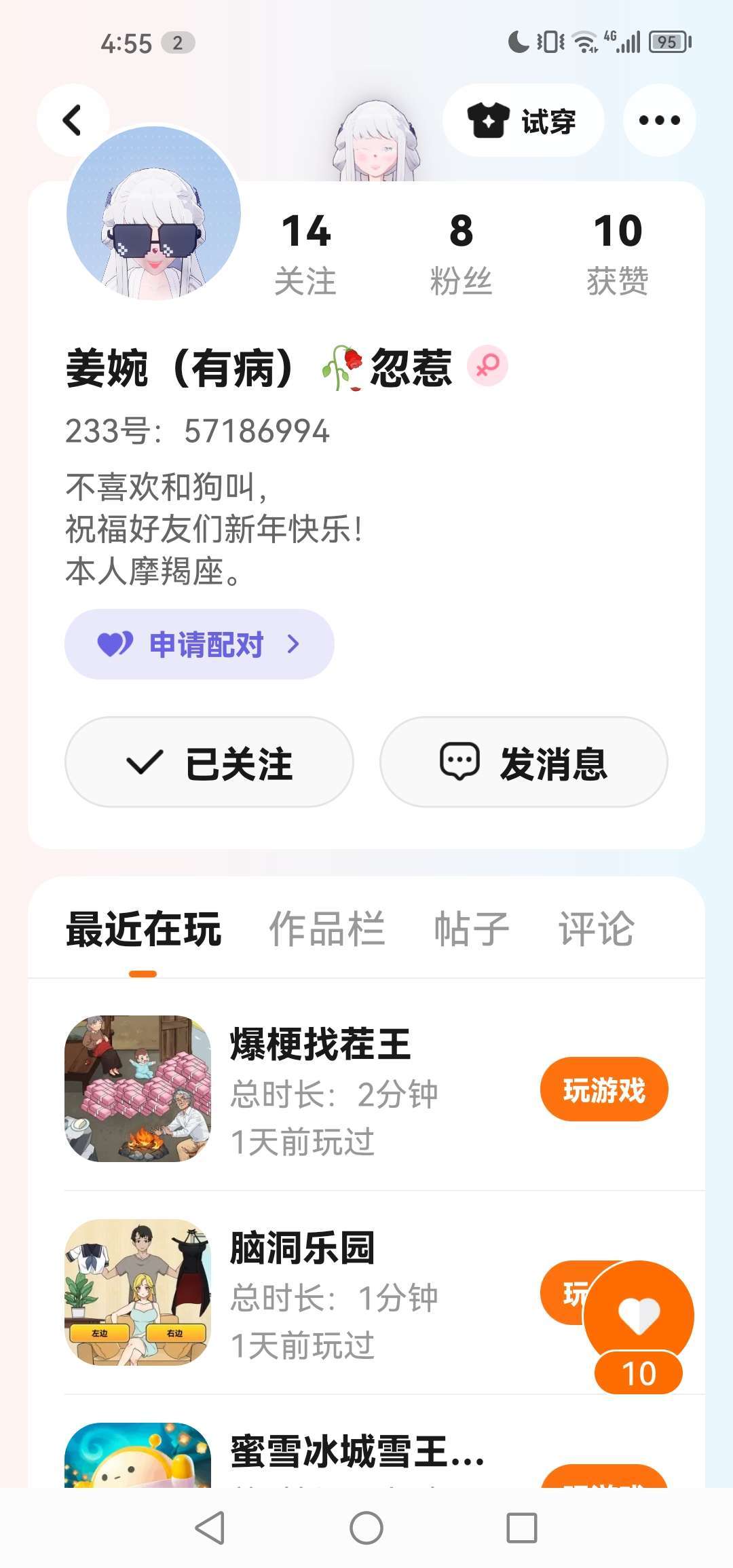
Task: Switch to the 帖子 tab
Action: (471, 929)
